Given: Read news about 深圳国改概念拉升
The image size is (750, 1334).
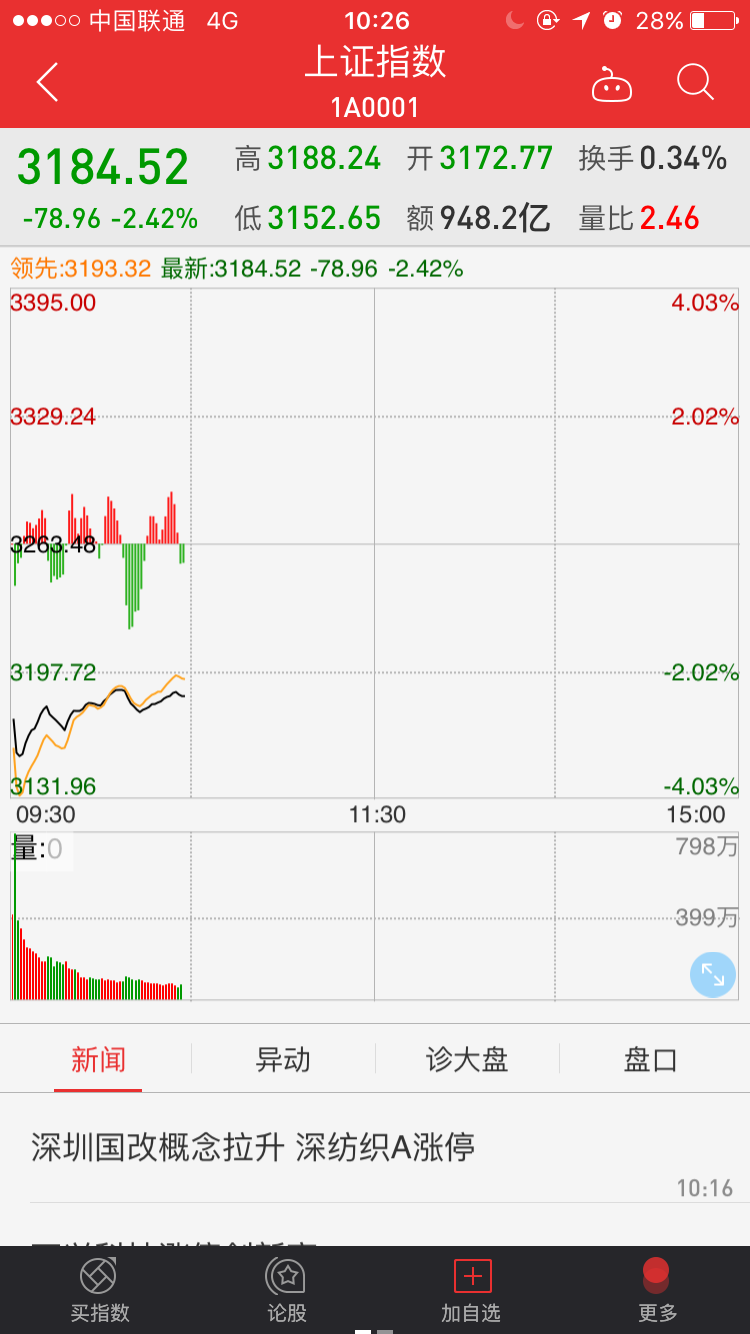Looking at the screenshot, I should 253,1147.
